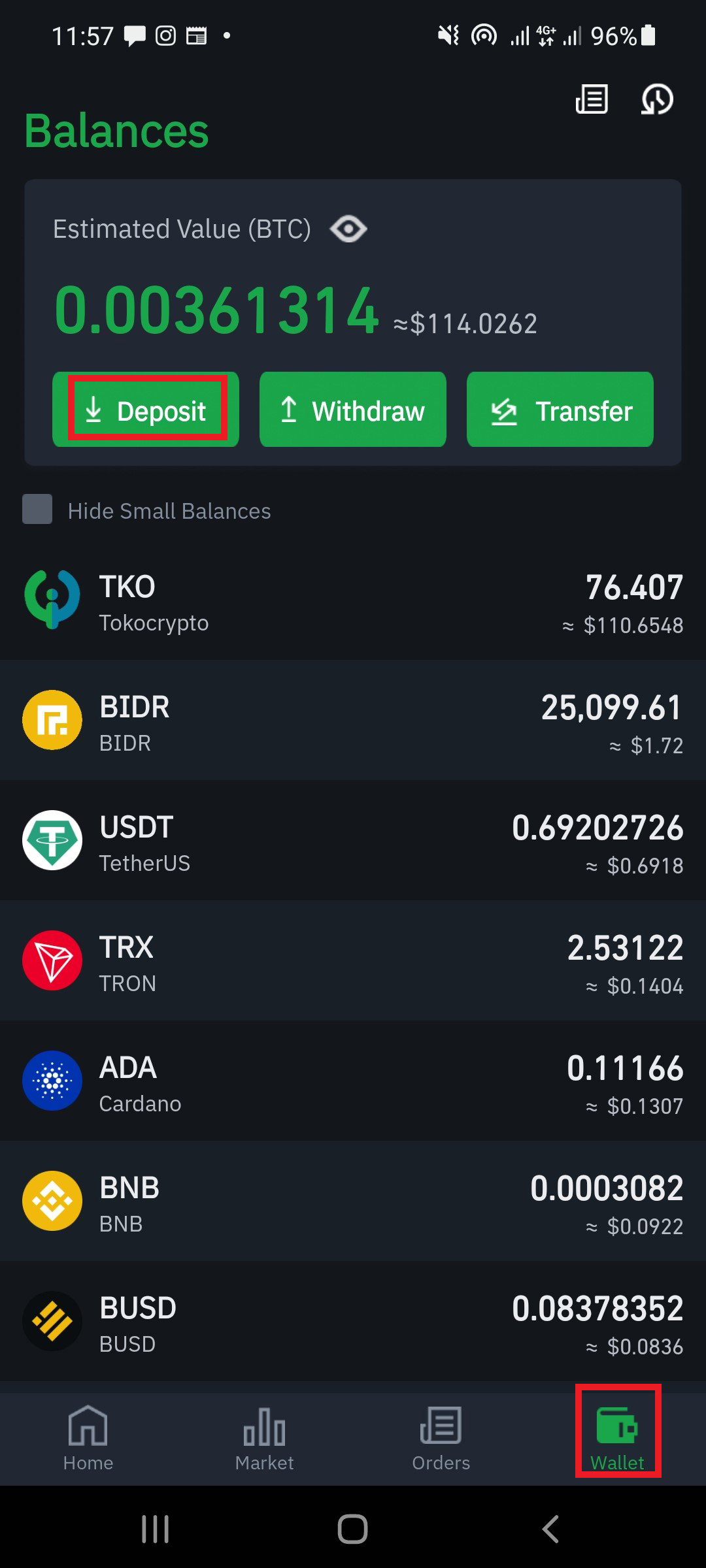
Task: Open the BNB balance row
Action: (353, 1201)
